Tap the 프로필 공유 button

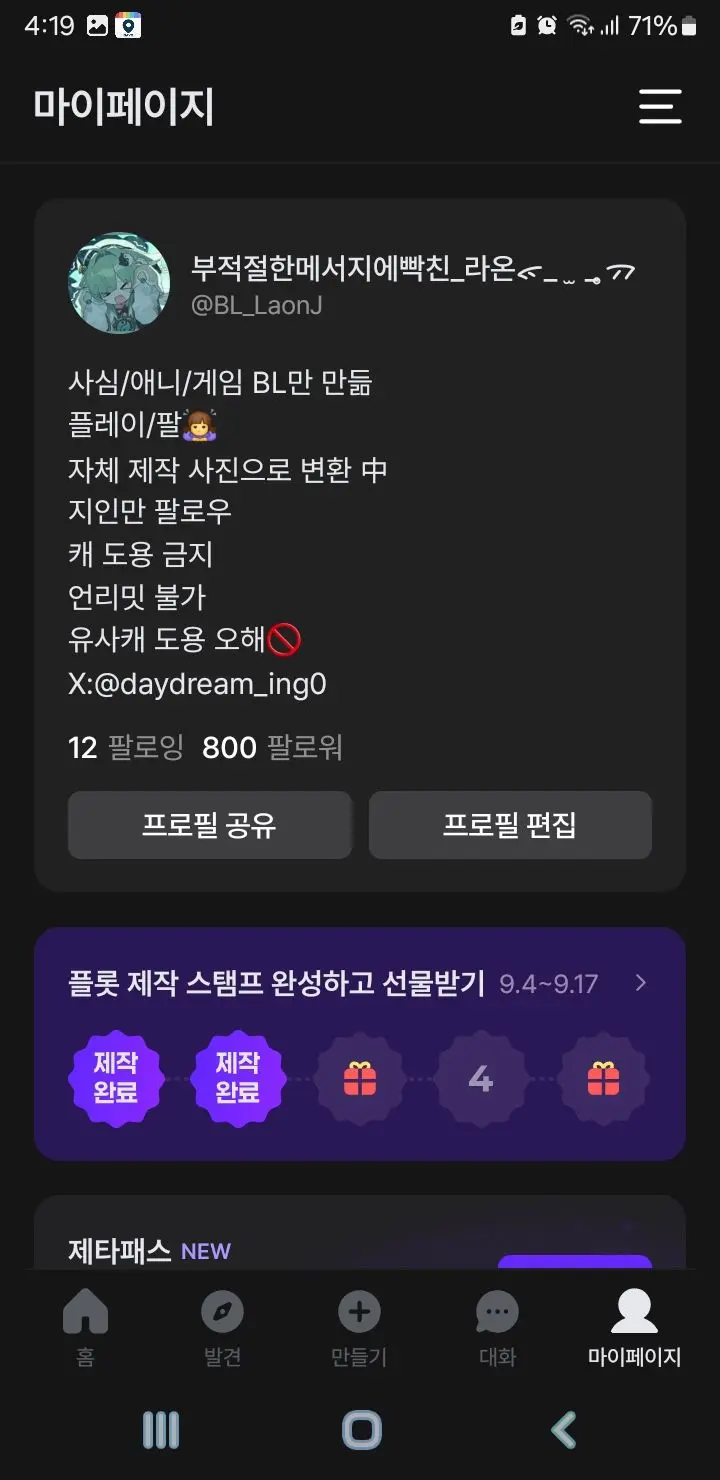click(x=210, y=825)
